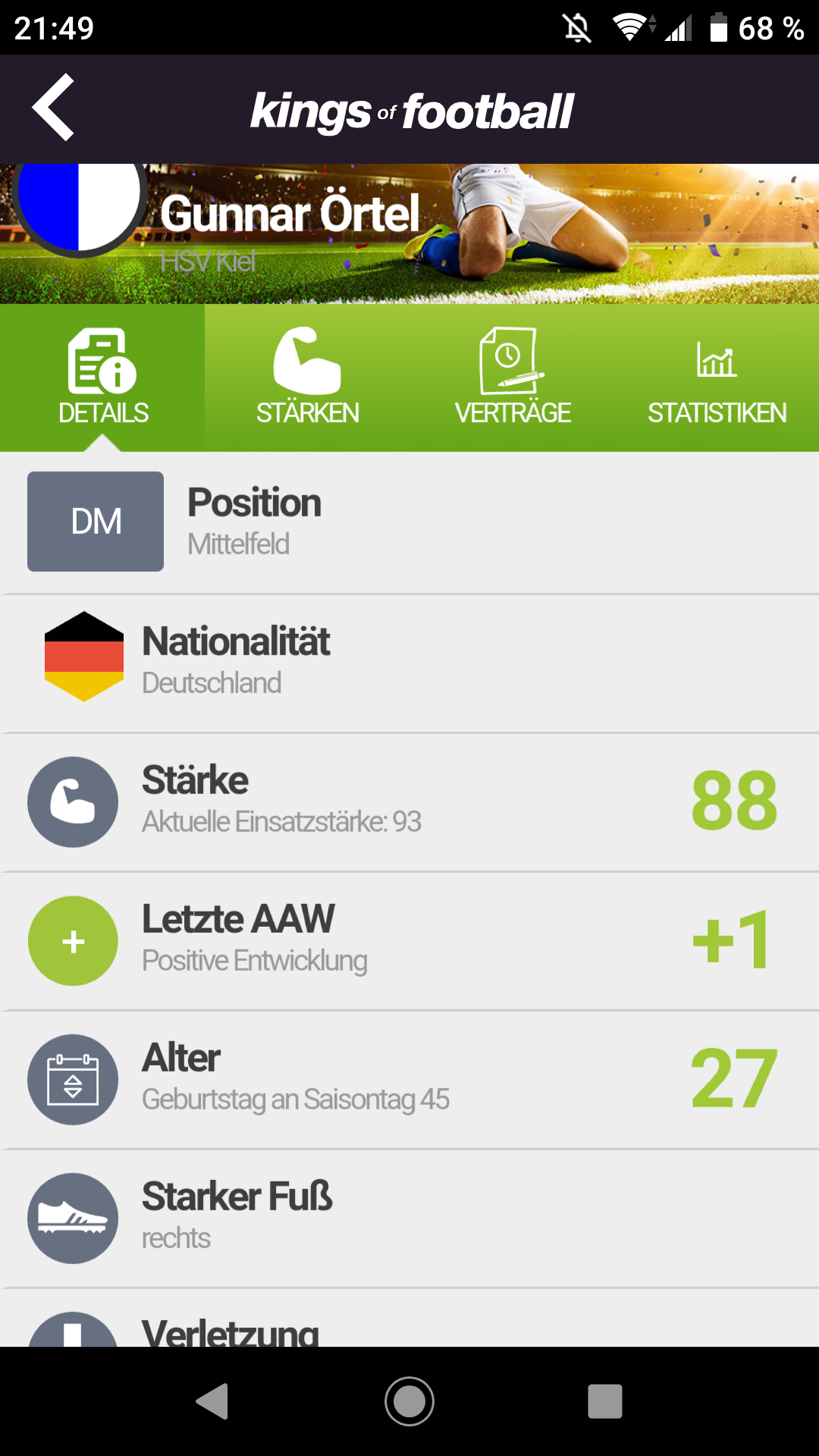This screenshot has width=819, height=1456.
Task: Go back using the header arrow
Action: (x=53, y=108)
